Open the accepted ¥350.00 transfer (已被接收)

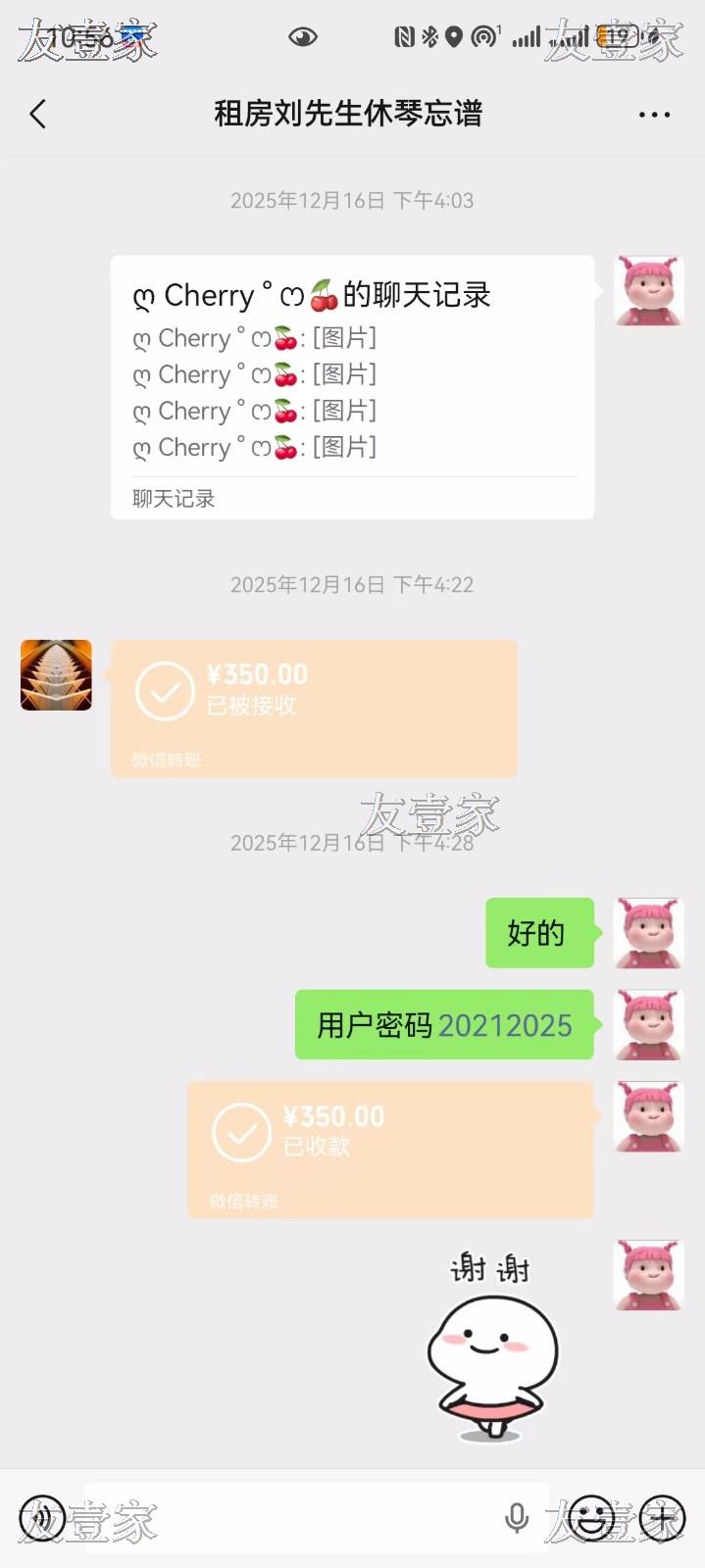tap(314, 708)
